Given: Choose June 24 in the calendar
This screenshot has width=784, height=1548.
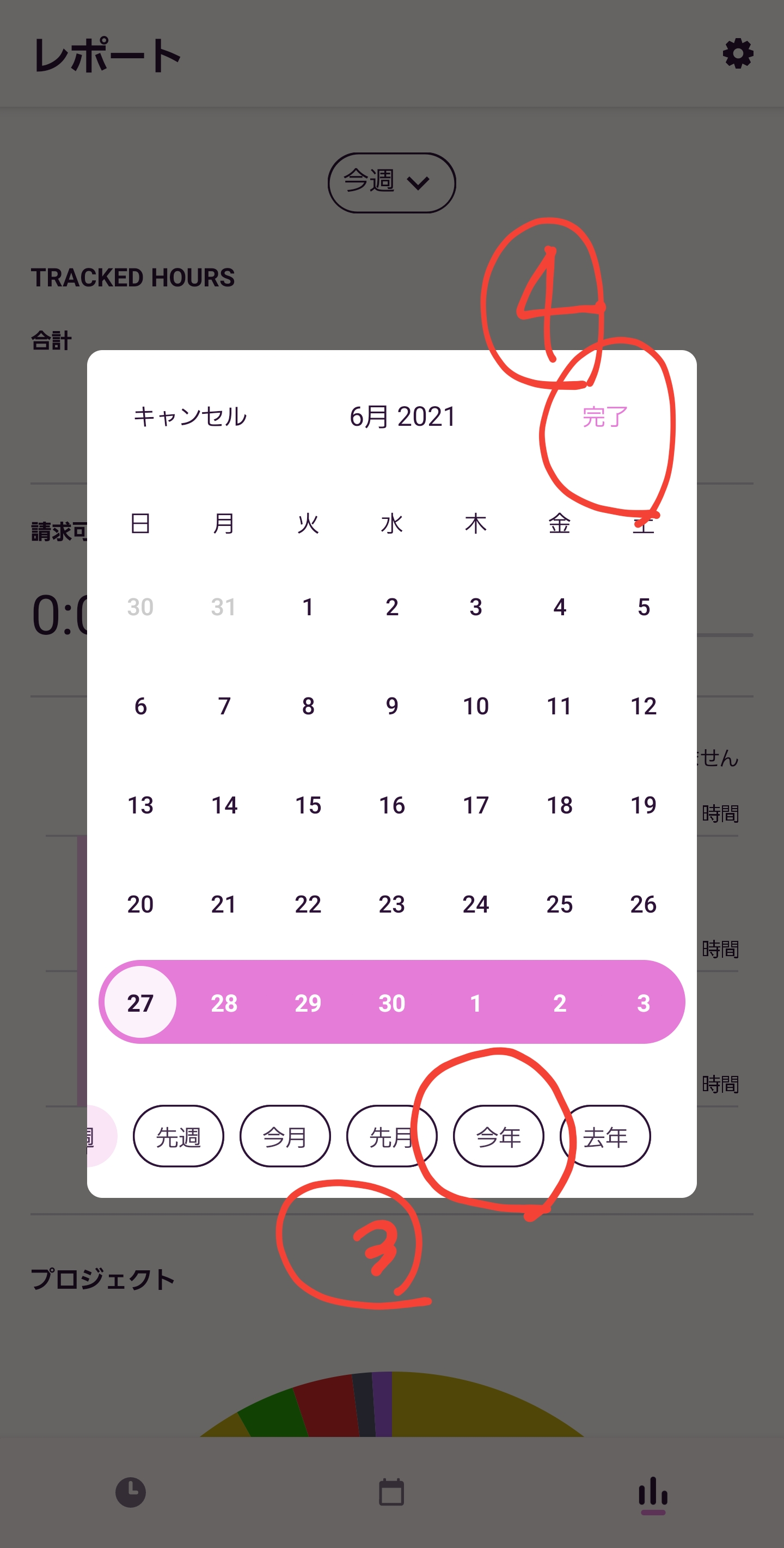Looking at the screenshot, I should tap(476, 904).
